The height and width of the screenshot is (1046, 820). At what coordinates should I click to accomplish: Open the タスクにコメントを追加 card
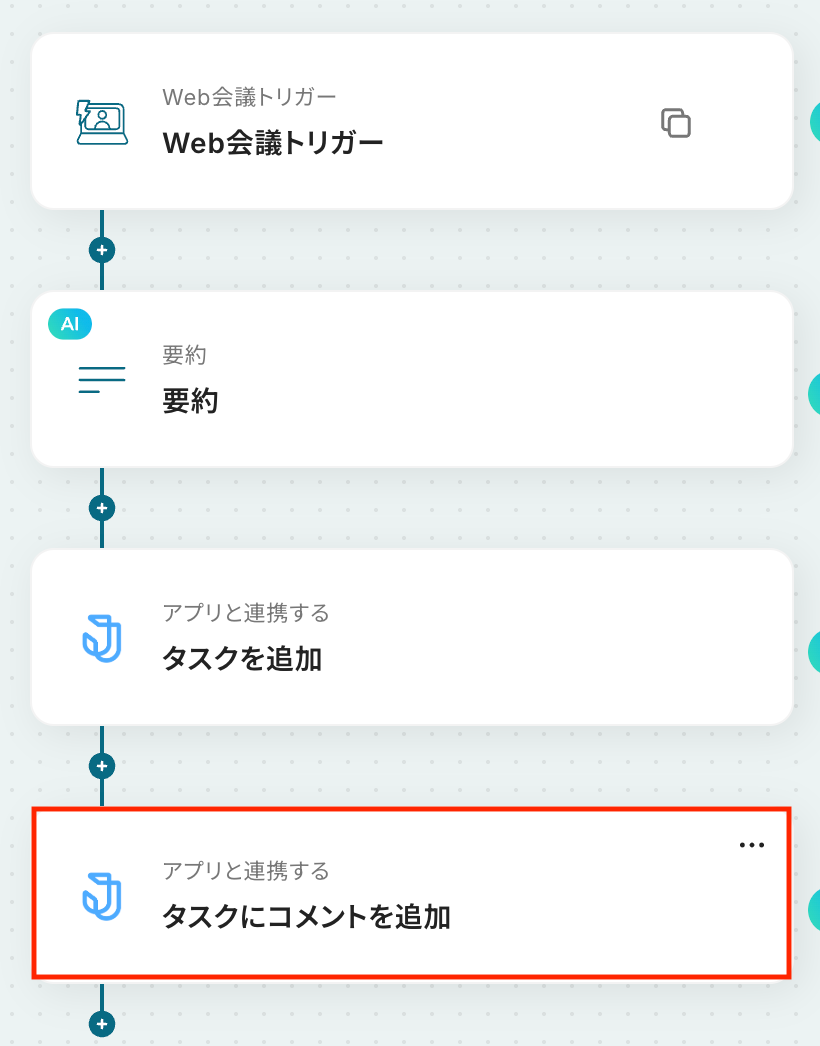(x=400, y=895)
